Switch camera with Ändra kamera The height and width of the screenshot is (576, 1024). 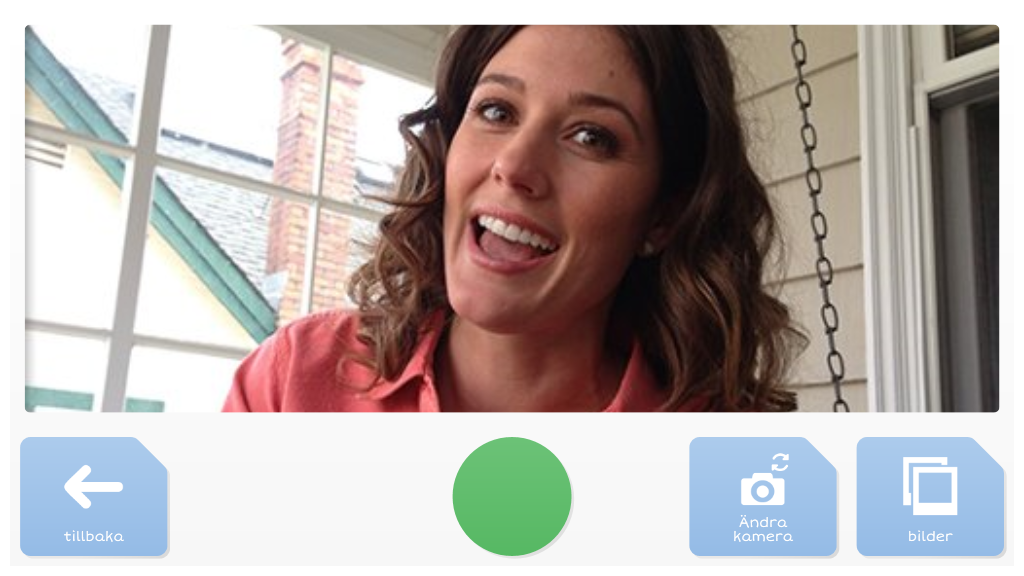762,496
